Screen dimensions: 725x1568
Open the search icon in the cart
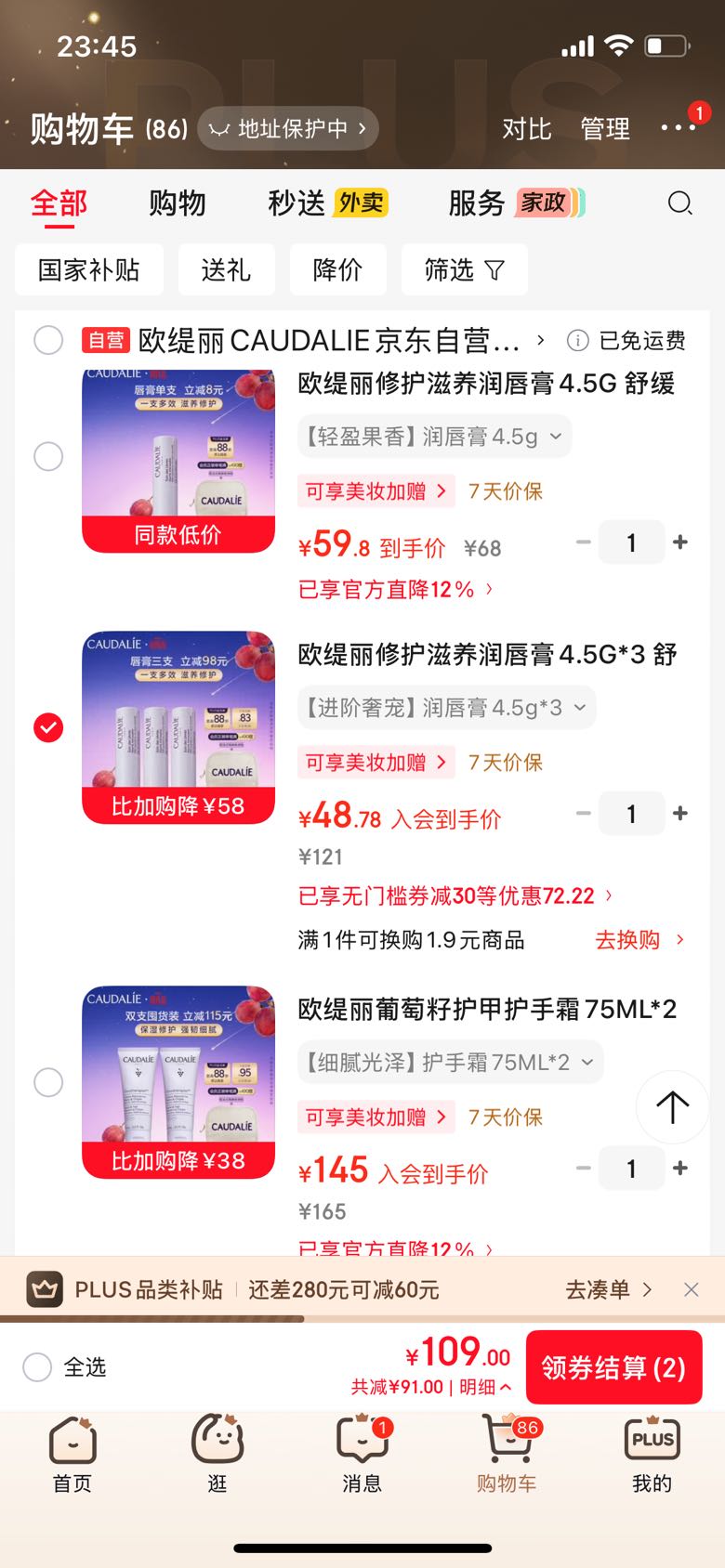680,203
